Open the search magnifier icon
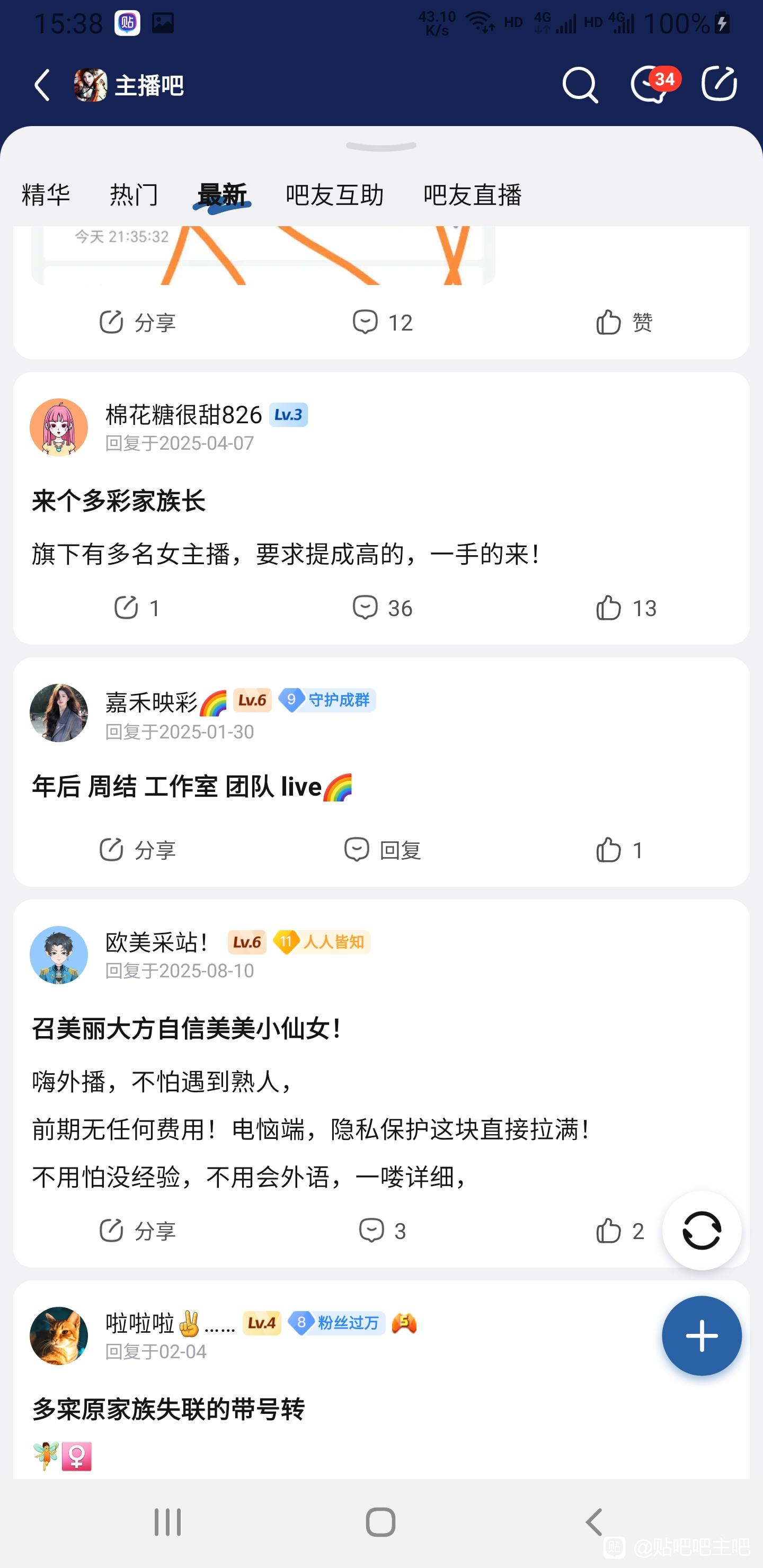 pyautogui.click(x=579, y=85)
